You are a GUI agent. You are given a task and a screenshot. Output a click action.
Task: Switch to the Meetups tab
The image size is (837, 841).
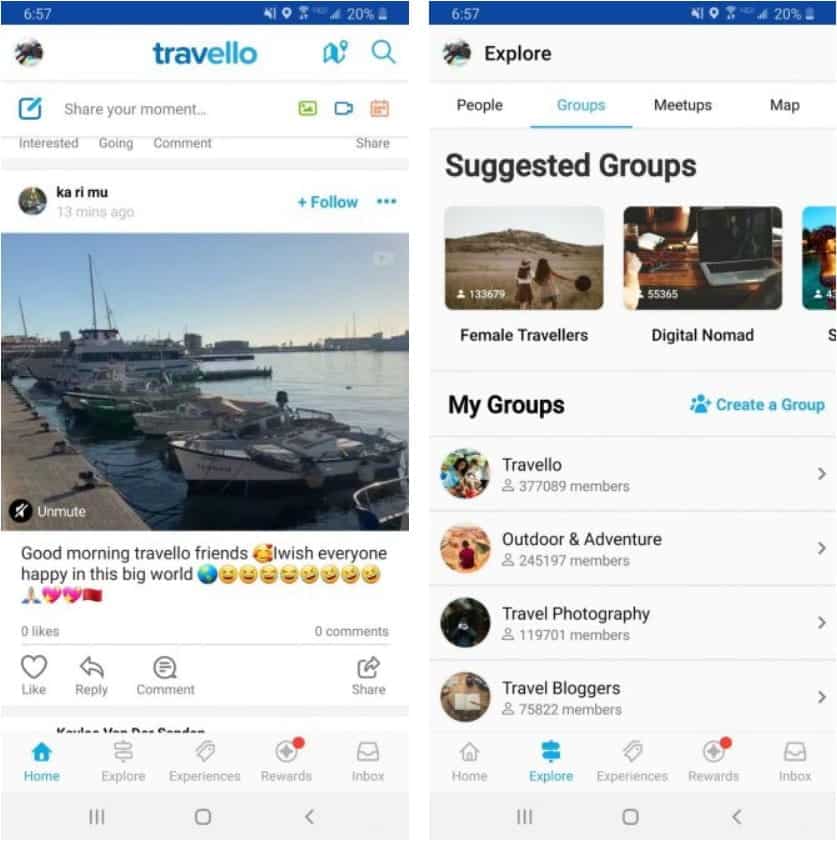(x=682, y=105)
